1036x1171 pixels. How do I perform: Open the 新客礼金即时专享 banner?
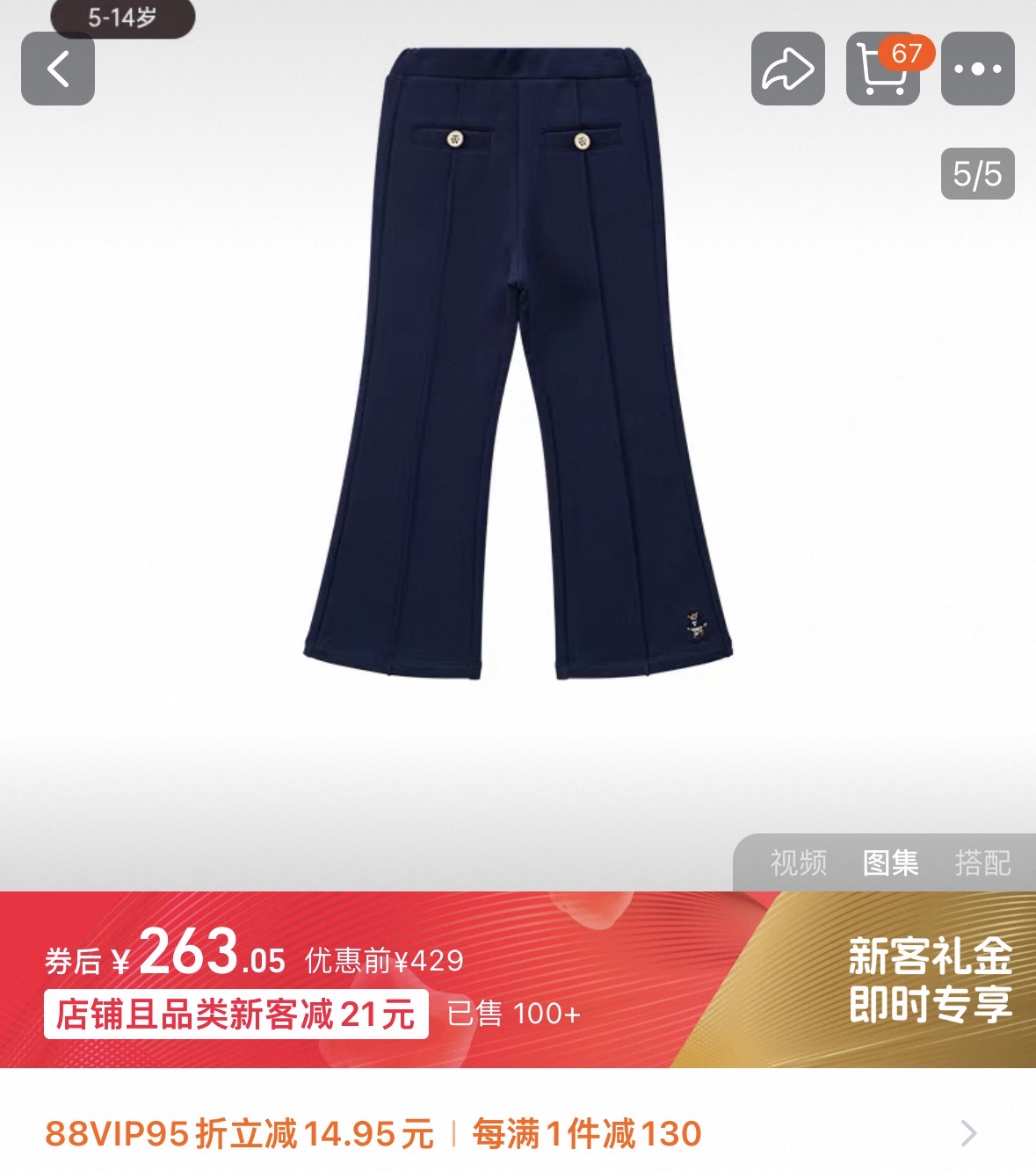[930, 979]
